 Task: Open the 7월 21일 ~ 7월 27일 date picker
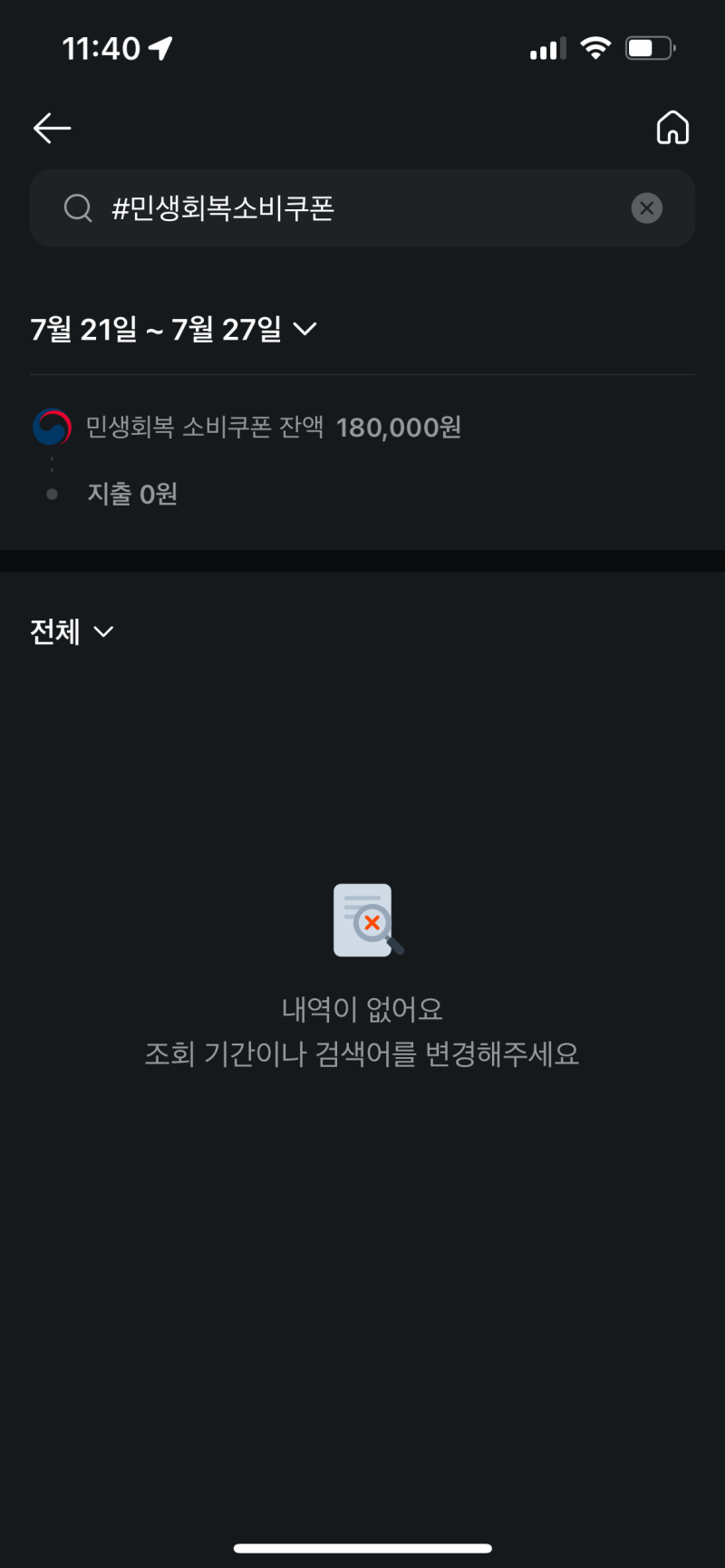[x=174, y=329]
